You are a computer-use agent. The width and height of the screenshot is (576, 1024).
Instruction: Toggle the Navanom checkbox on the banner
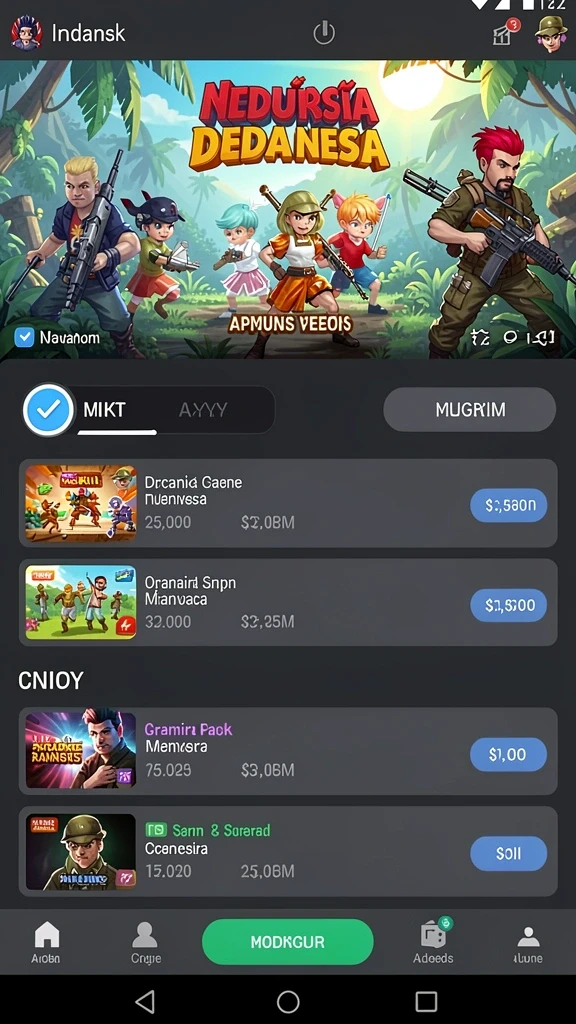[x=24, y=337]
